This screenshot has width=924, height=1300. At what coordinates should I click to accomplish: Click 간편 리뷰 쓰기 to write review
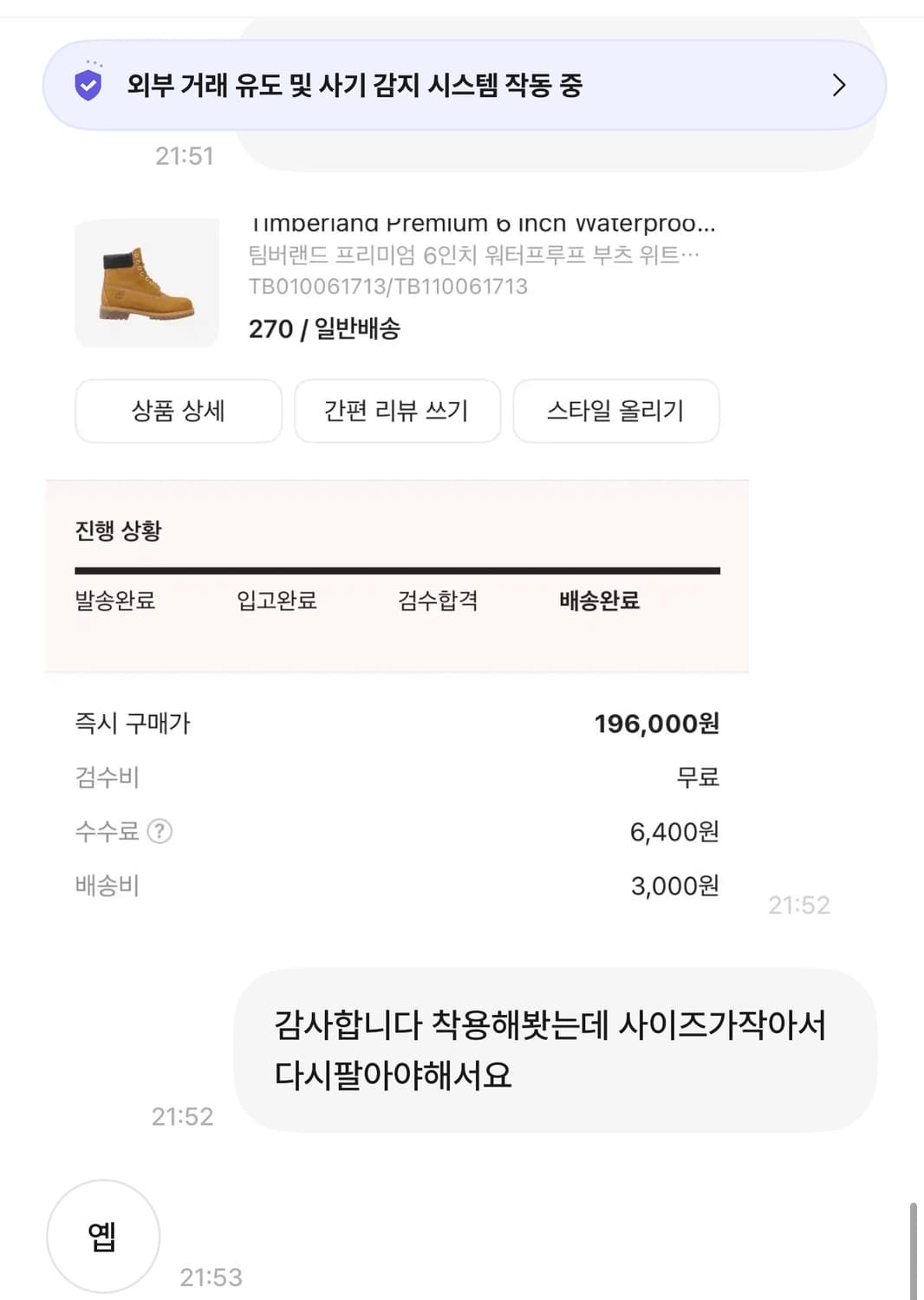click(398, 412)
